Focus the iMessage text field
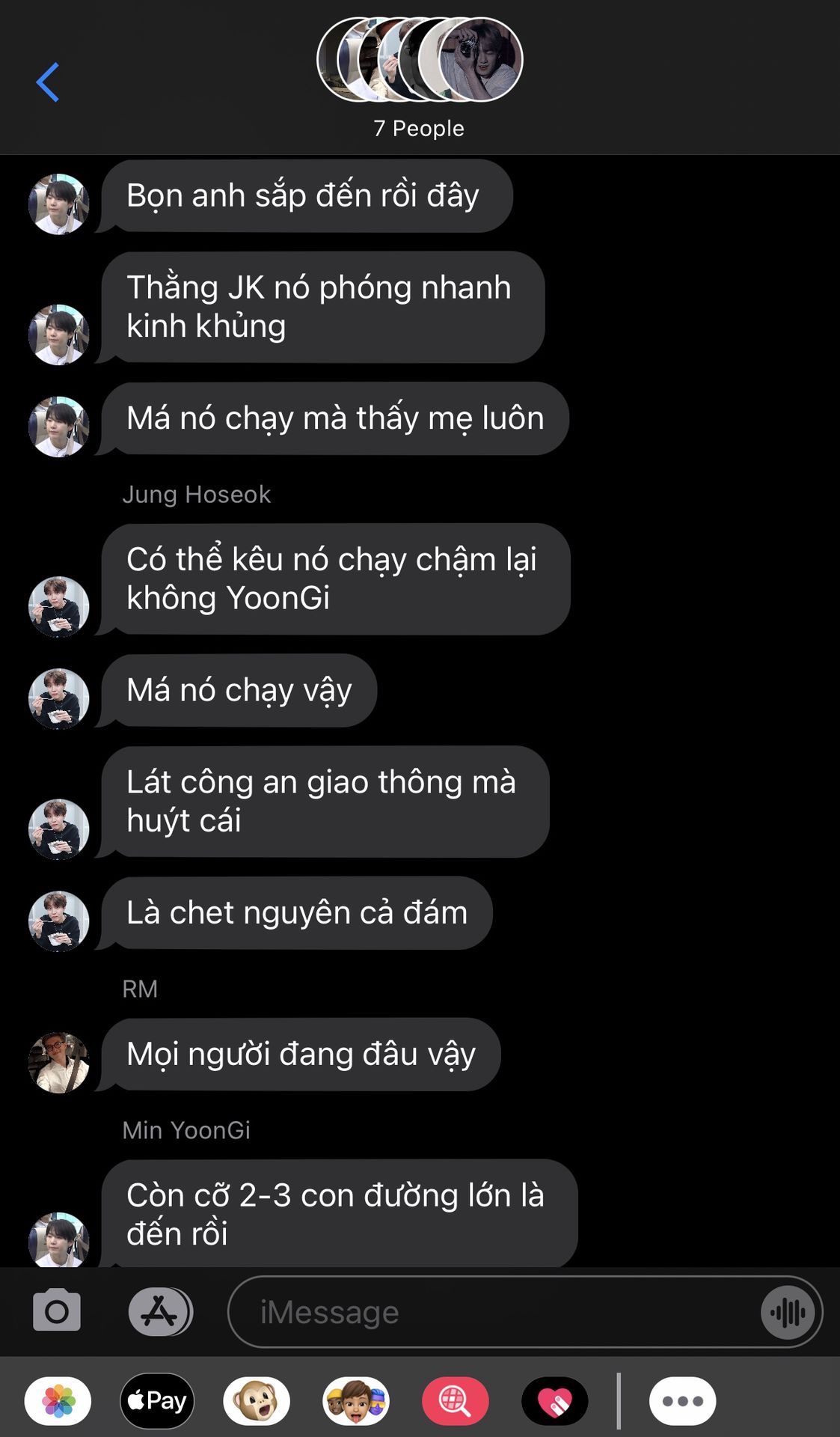The width and height of the screenshot is (840, 1437). pyautogui.click(x=494, y=1312)
